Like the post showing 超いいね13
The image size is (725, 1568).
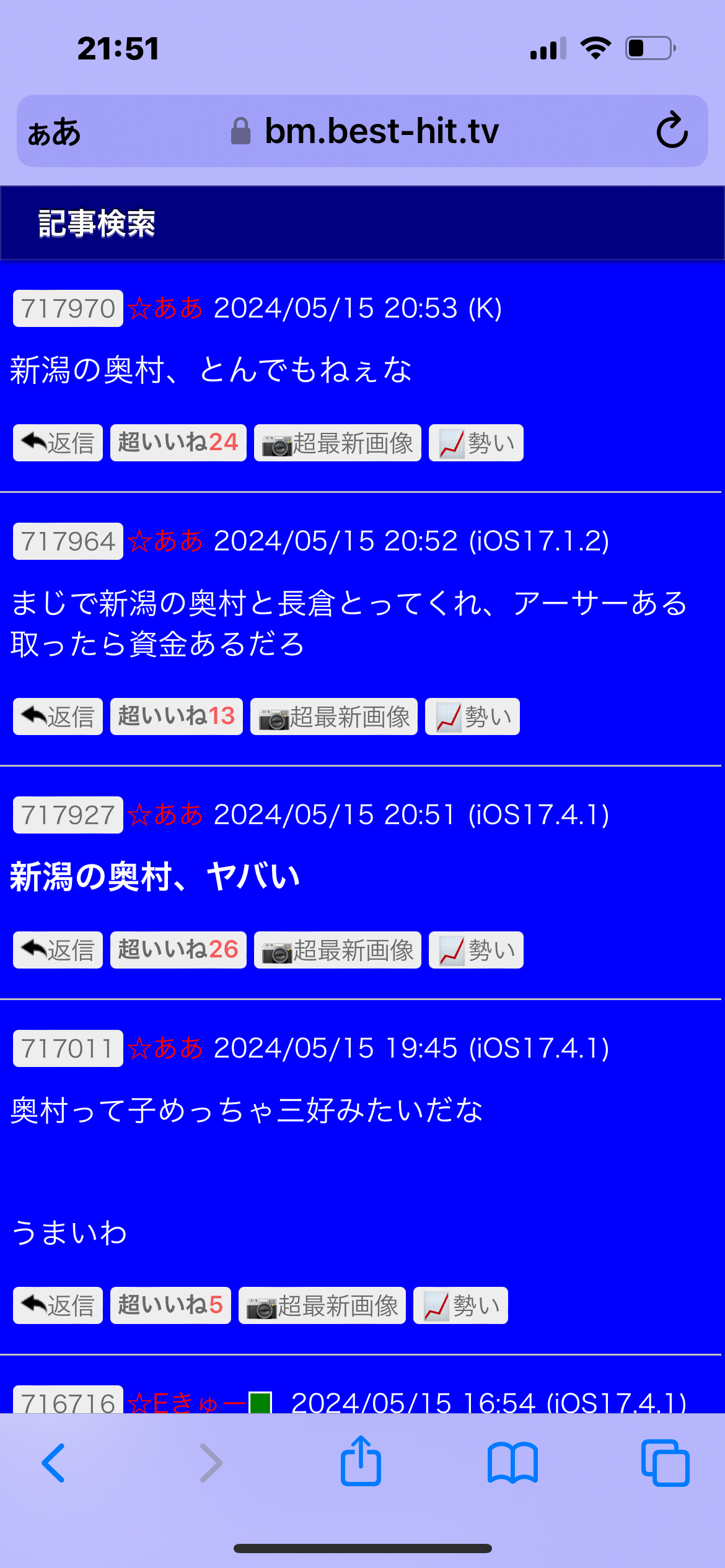click(x=177, y=716)
